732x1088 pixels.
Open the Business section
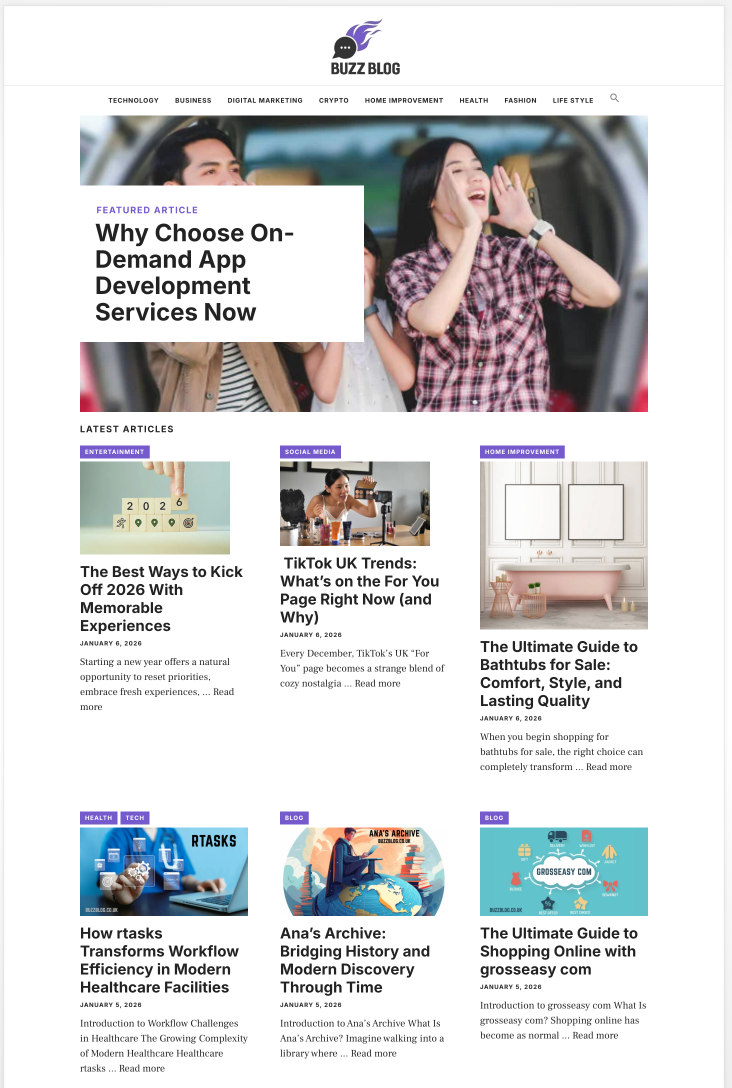click(193, 101)
